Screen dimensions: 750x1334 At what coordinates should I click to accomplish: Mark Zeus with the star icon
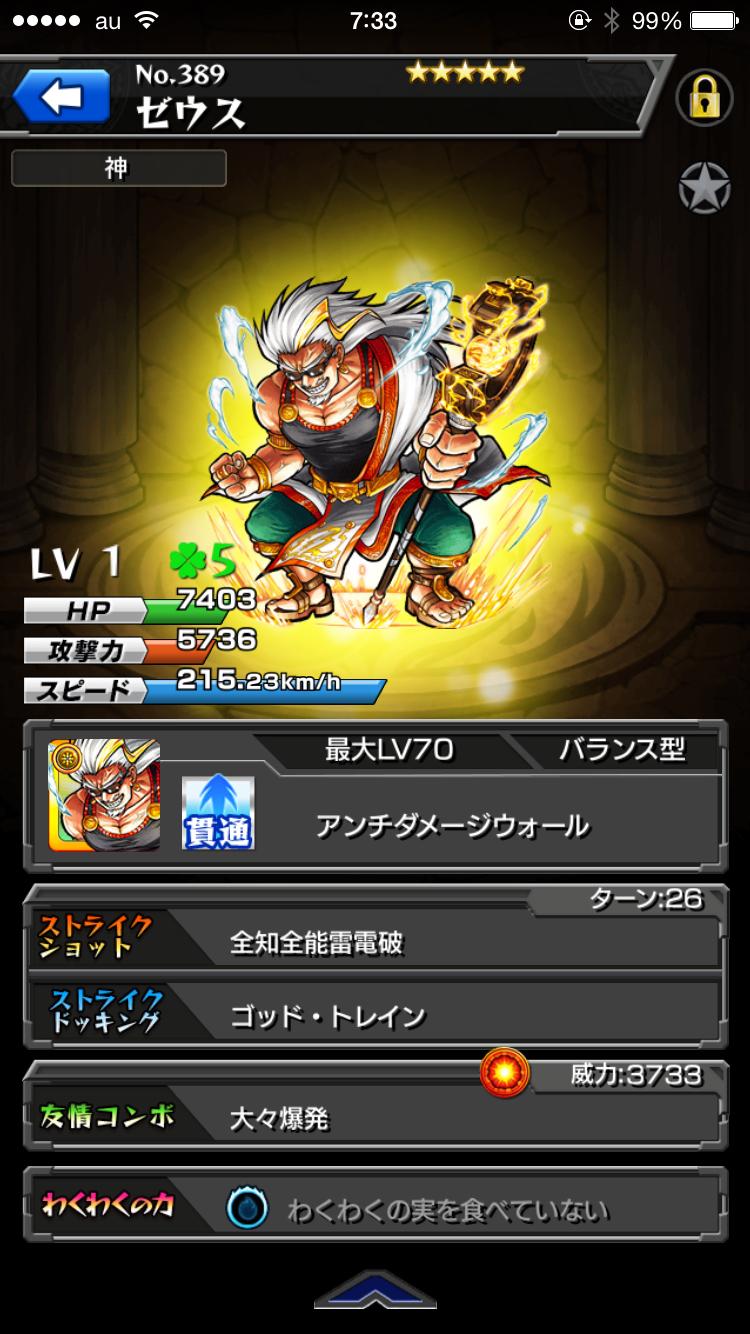[704, 187]
